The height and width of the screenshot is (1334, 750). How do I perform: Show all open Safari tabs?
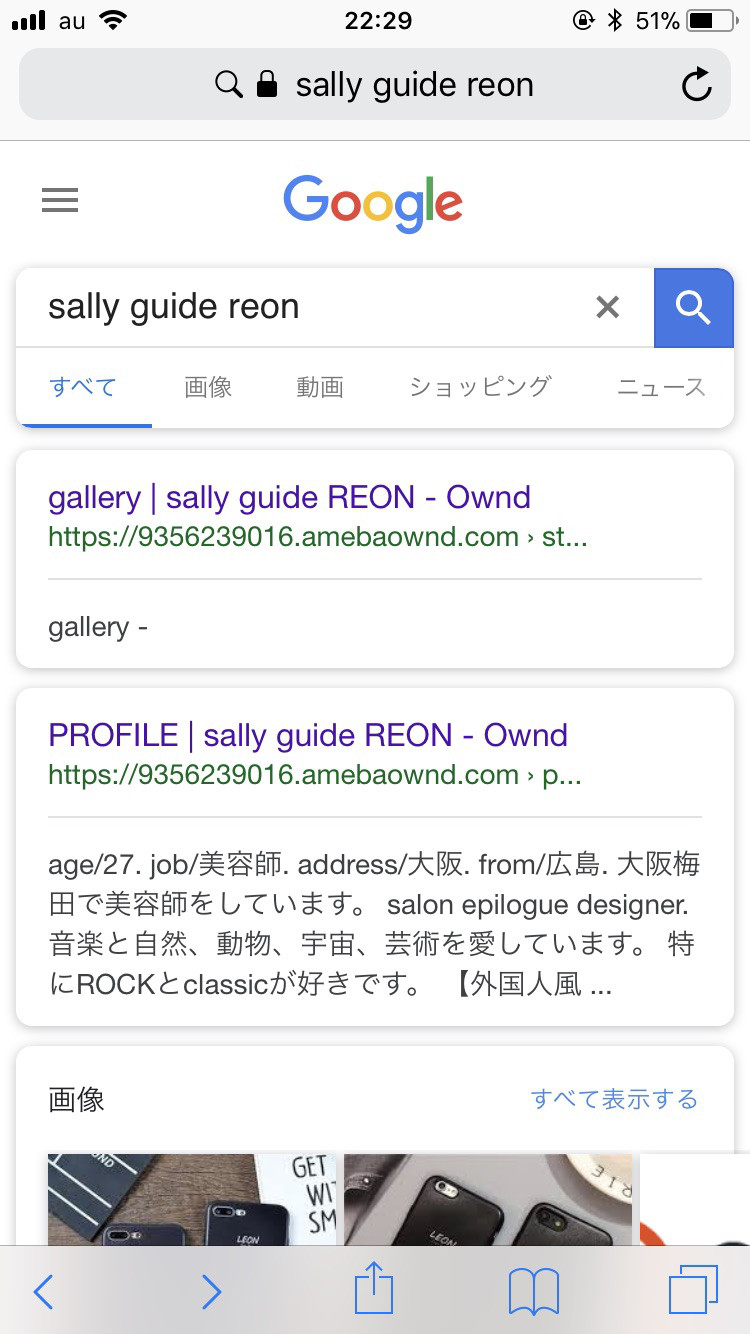pos(693,1291)
